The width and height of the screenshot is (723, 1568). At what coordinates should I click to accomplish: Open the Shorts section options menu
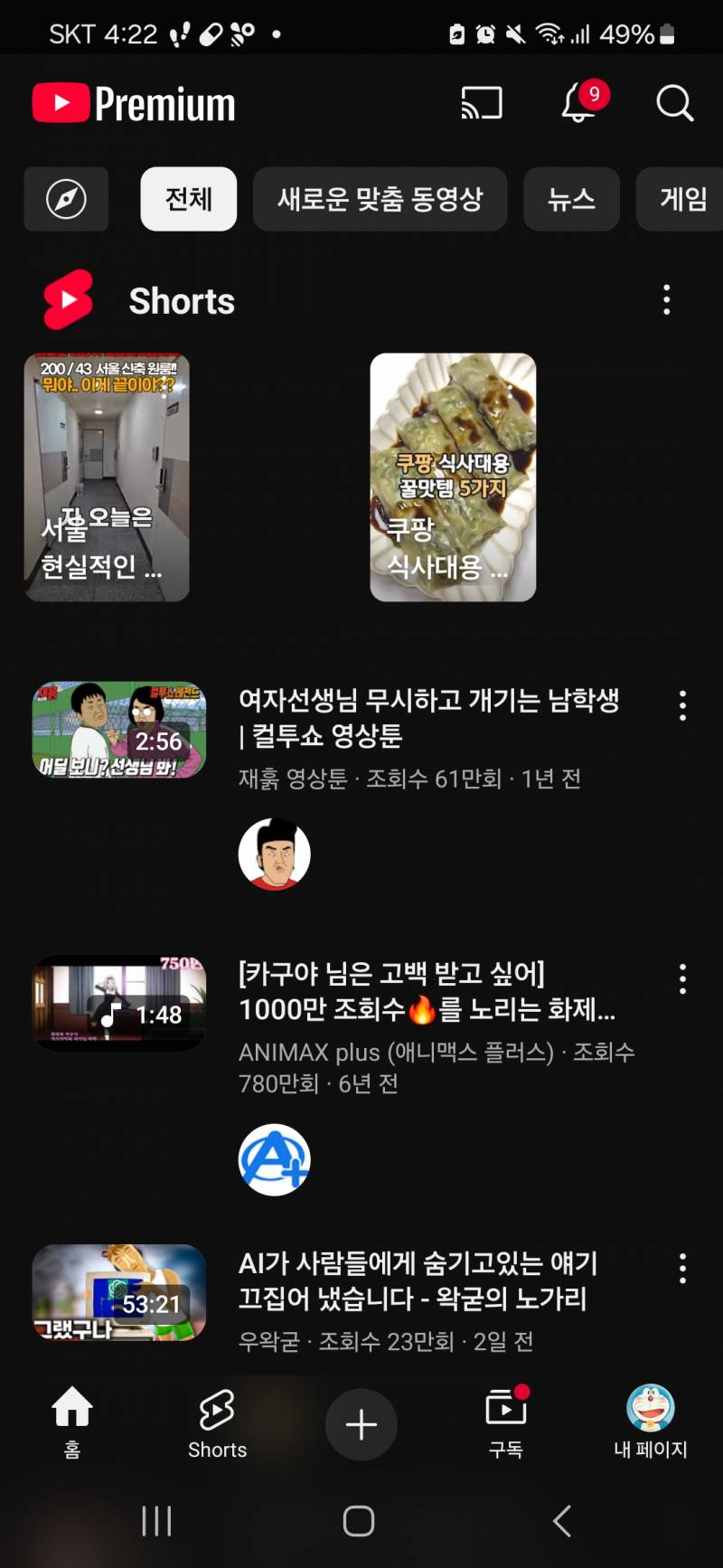coord(666,298)
